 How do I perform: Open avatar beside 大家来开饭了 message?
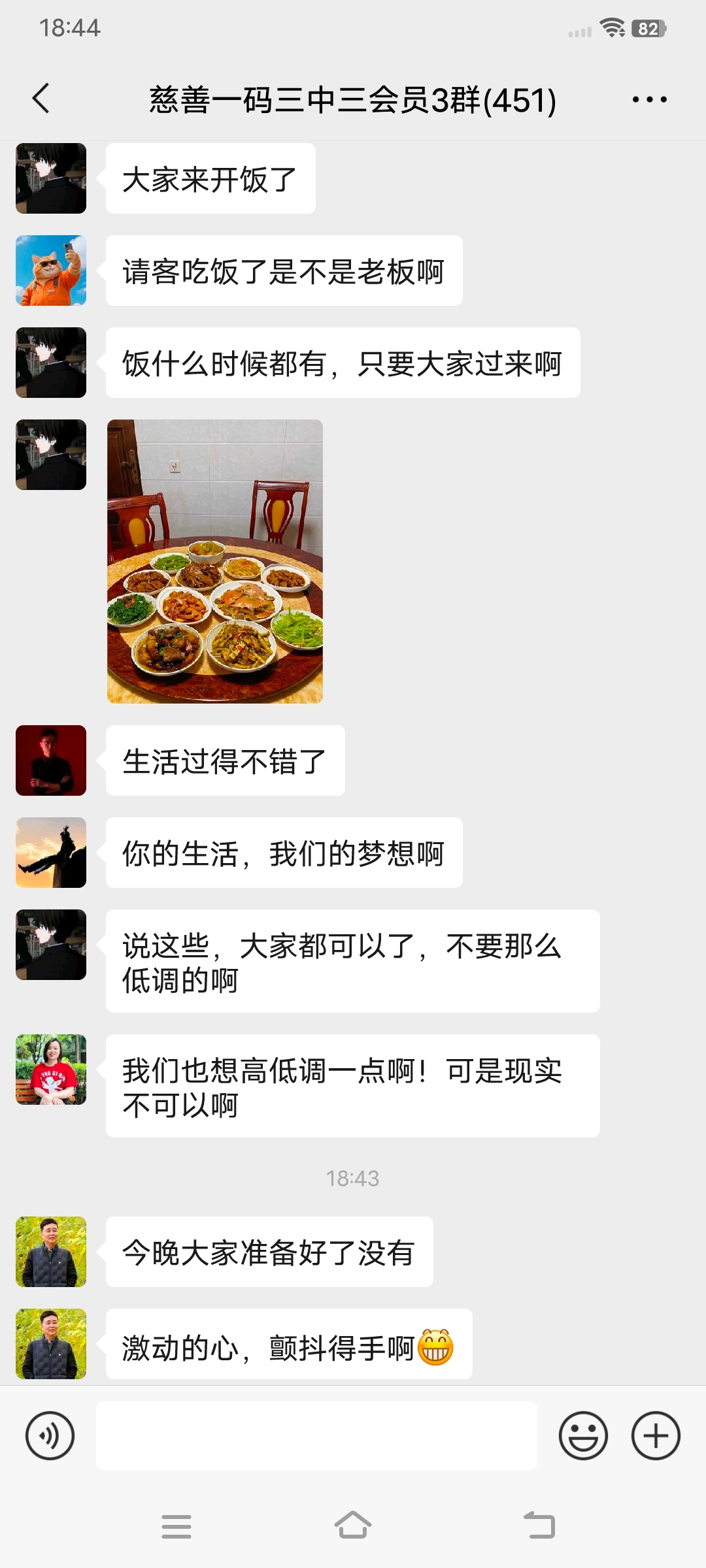pyautogui.click(x=51, y=178)
